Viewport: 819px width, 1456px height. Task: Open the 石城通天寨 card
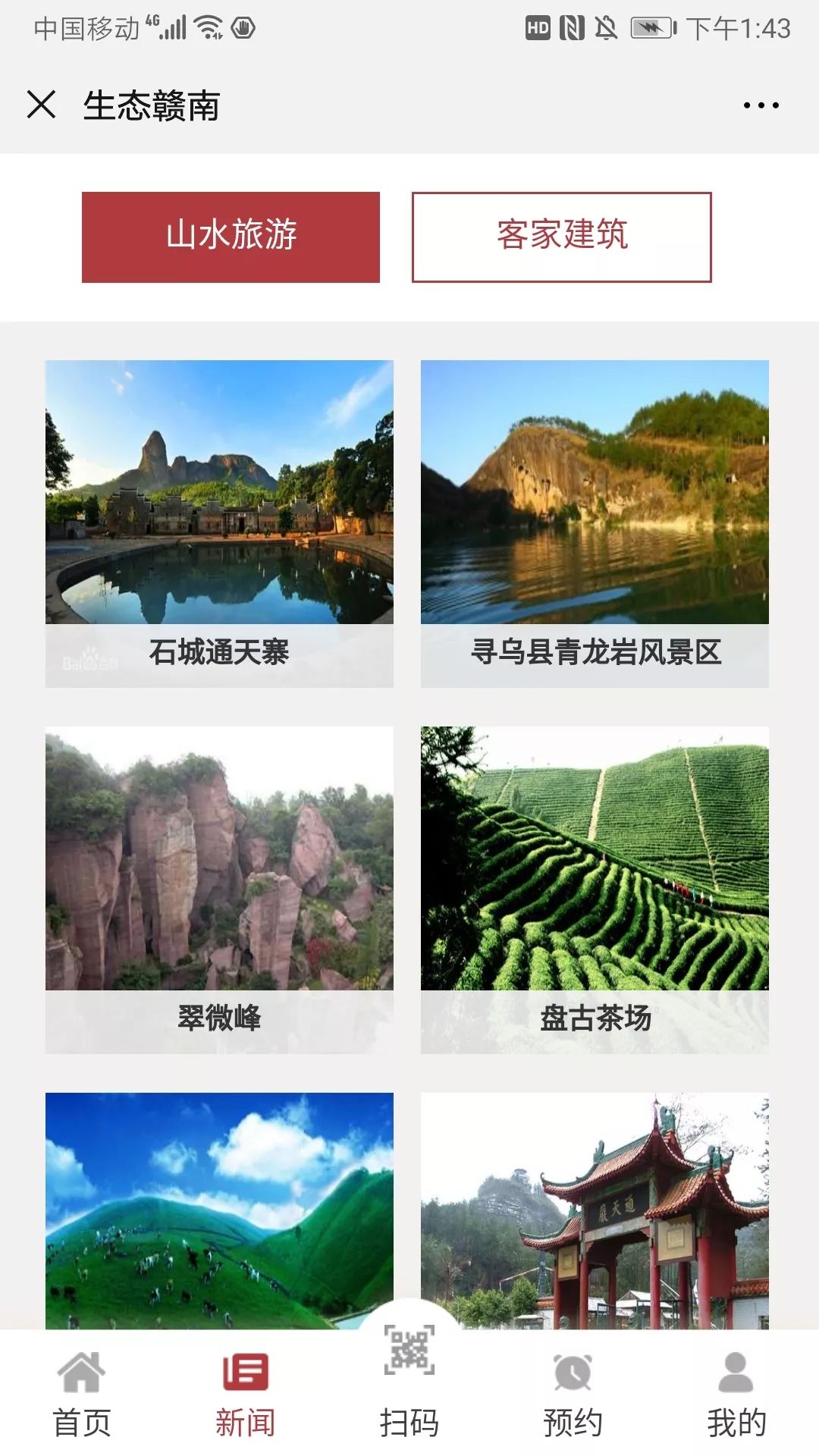tap(219, 523)
